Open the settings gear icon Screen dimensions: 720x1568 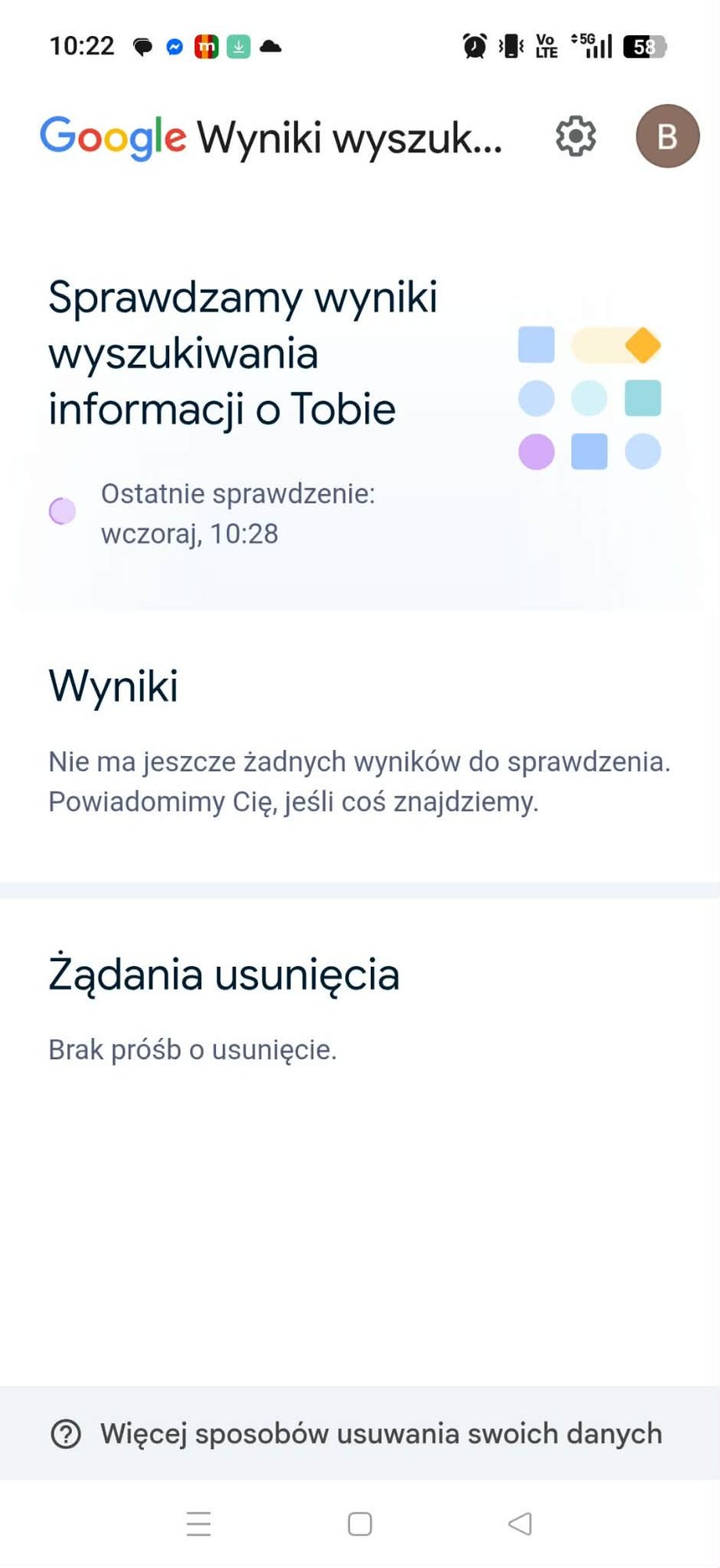575,136
